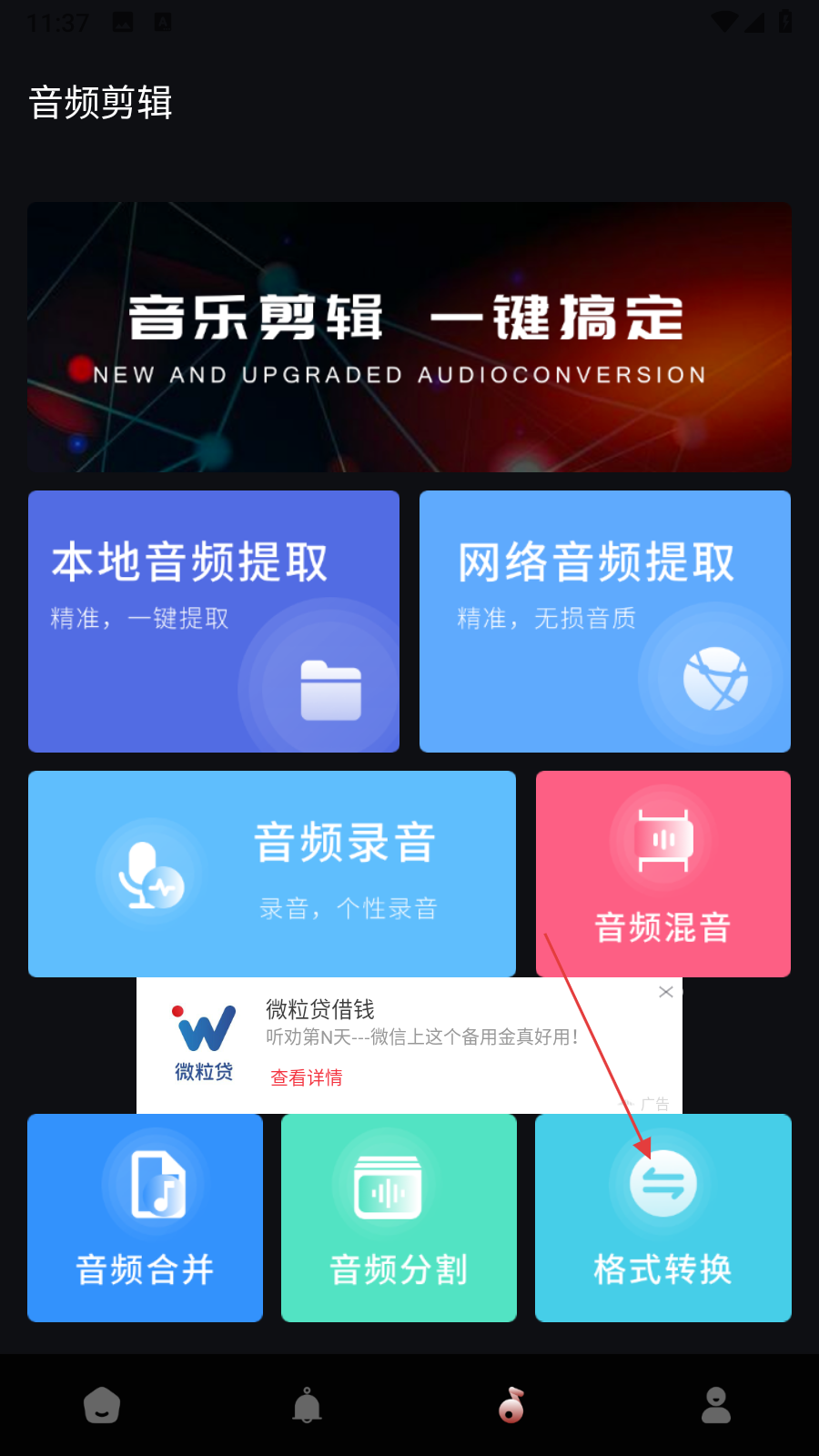Open the 音频合并 tile

(146, 1218)
